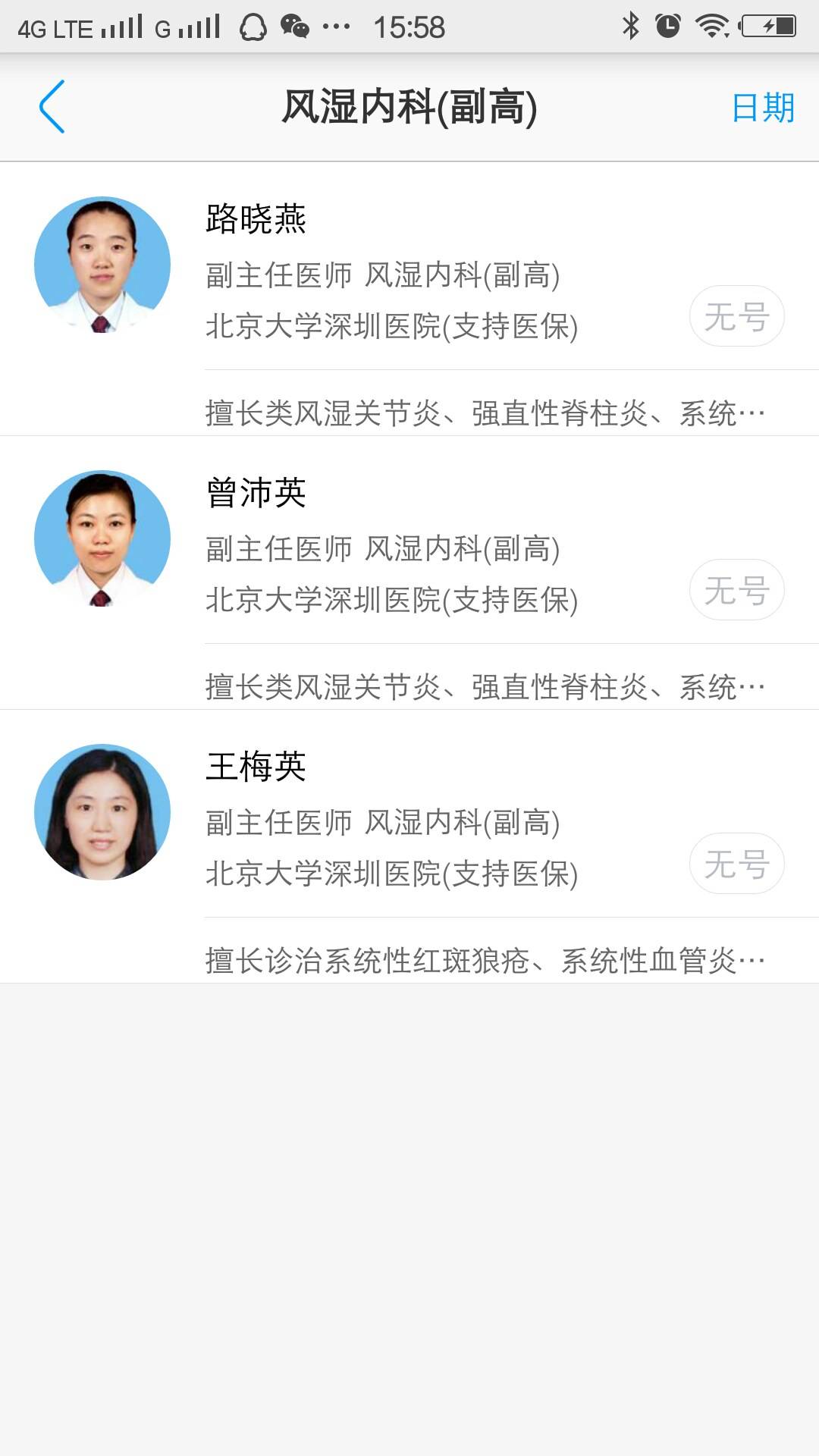This screenshot has width=819, height=1456.
Task: Open the 日期 date filter
Action: (x=763, y=108)
